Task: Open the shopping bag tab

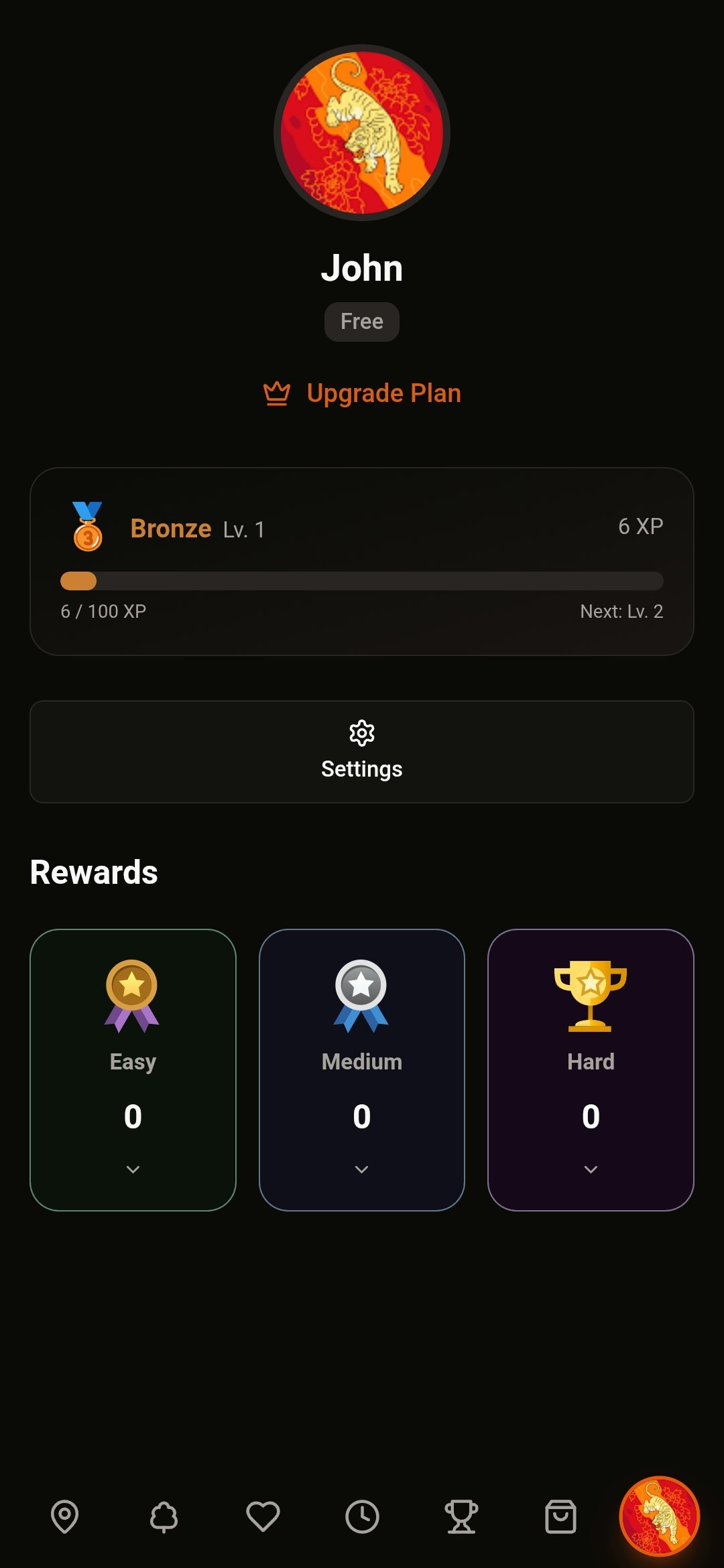Action: click(560, 1516)
